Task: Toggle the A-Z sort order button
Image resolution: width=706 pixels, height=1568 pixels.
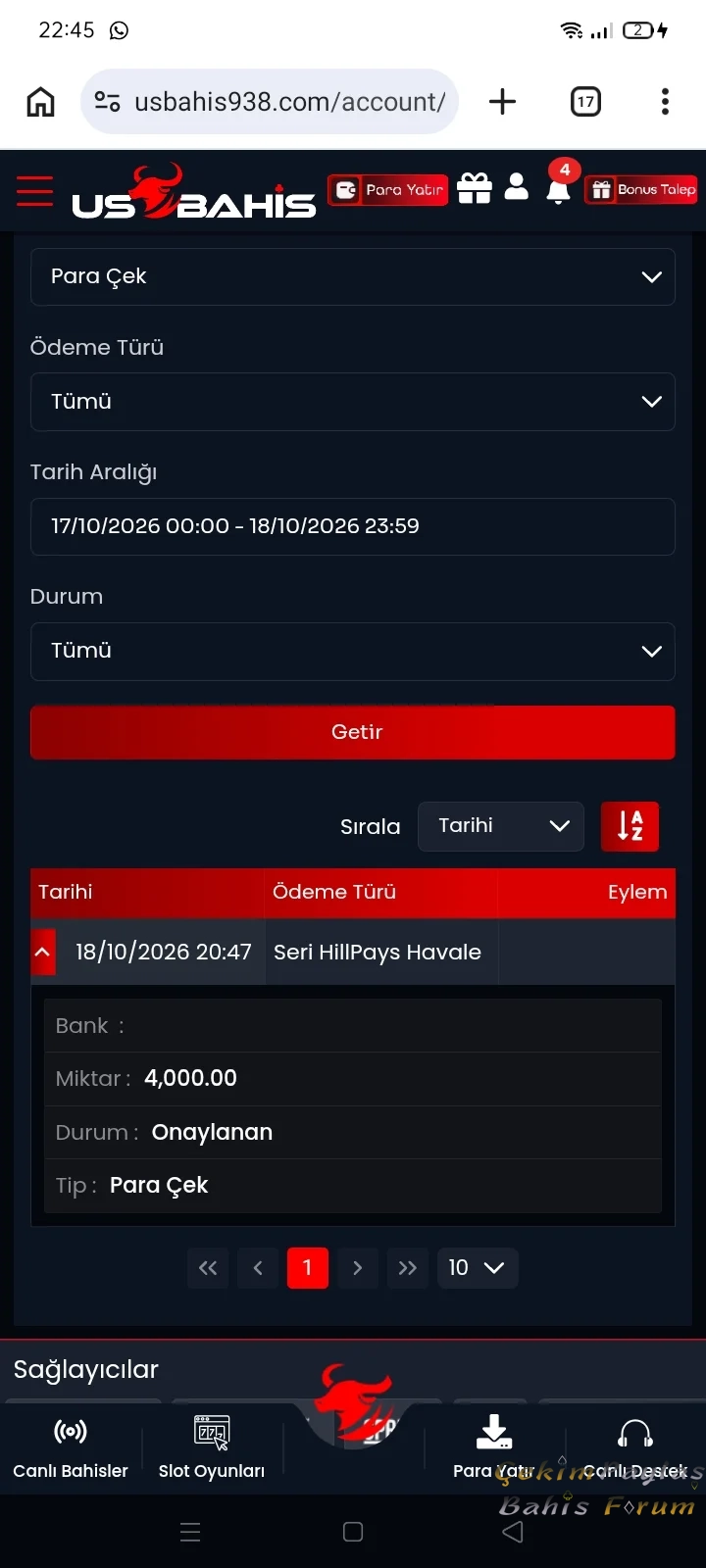Action: 630,826
